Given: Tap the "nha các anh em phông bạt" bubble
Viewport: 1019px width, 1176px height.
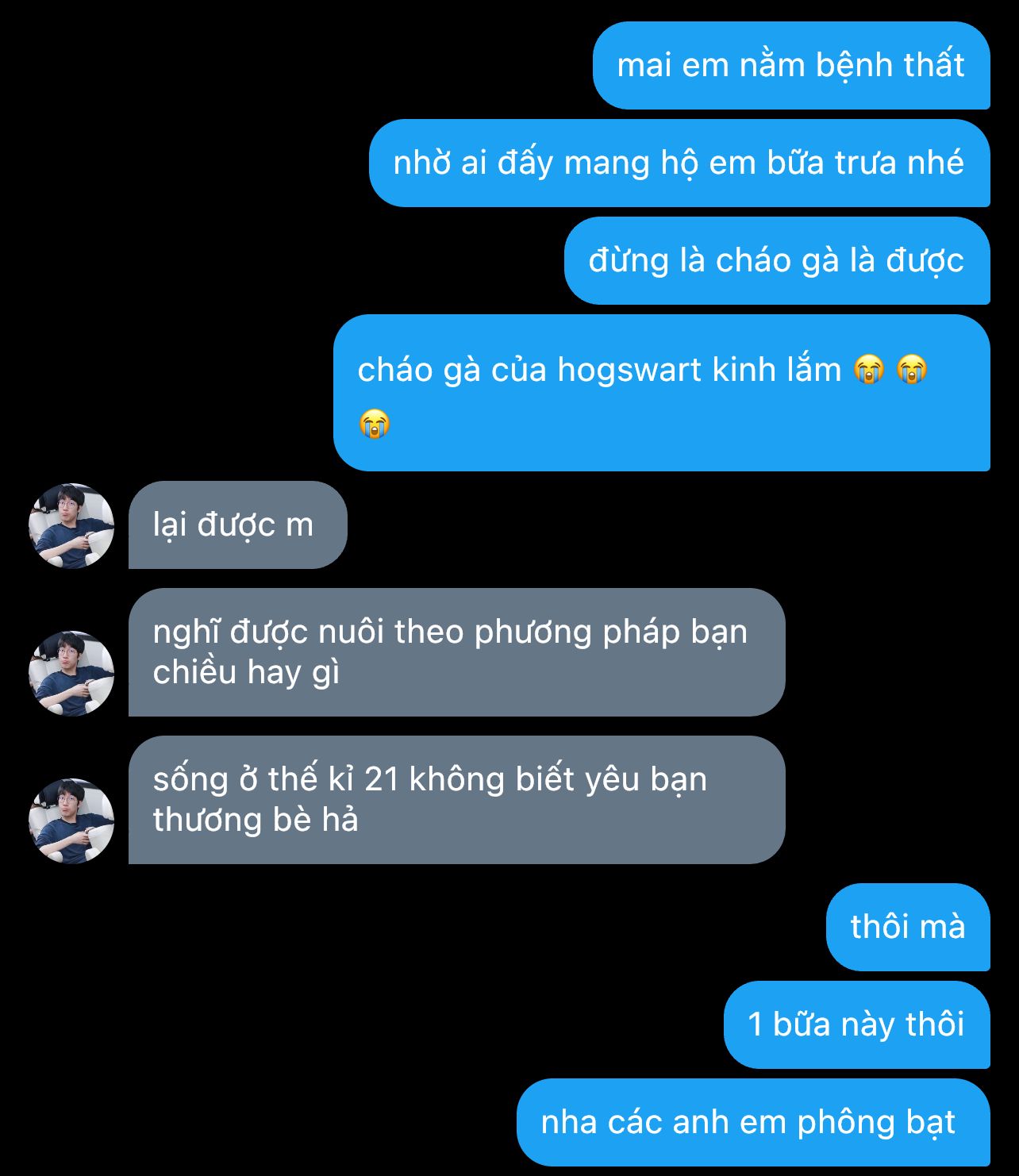Looking at the screenshot, I should click(x=752, y=1121).
